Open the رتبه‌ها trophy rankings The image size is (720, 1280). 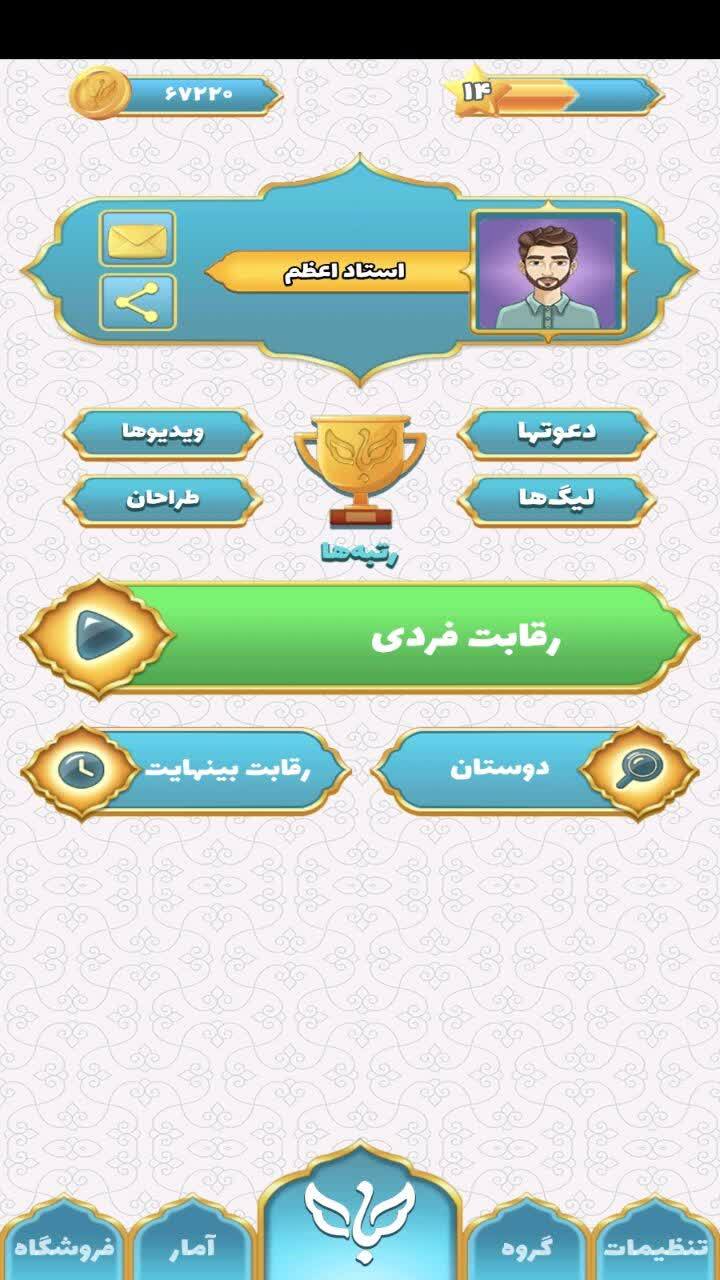[x=360, y=480]
